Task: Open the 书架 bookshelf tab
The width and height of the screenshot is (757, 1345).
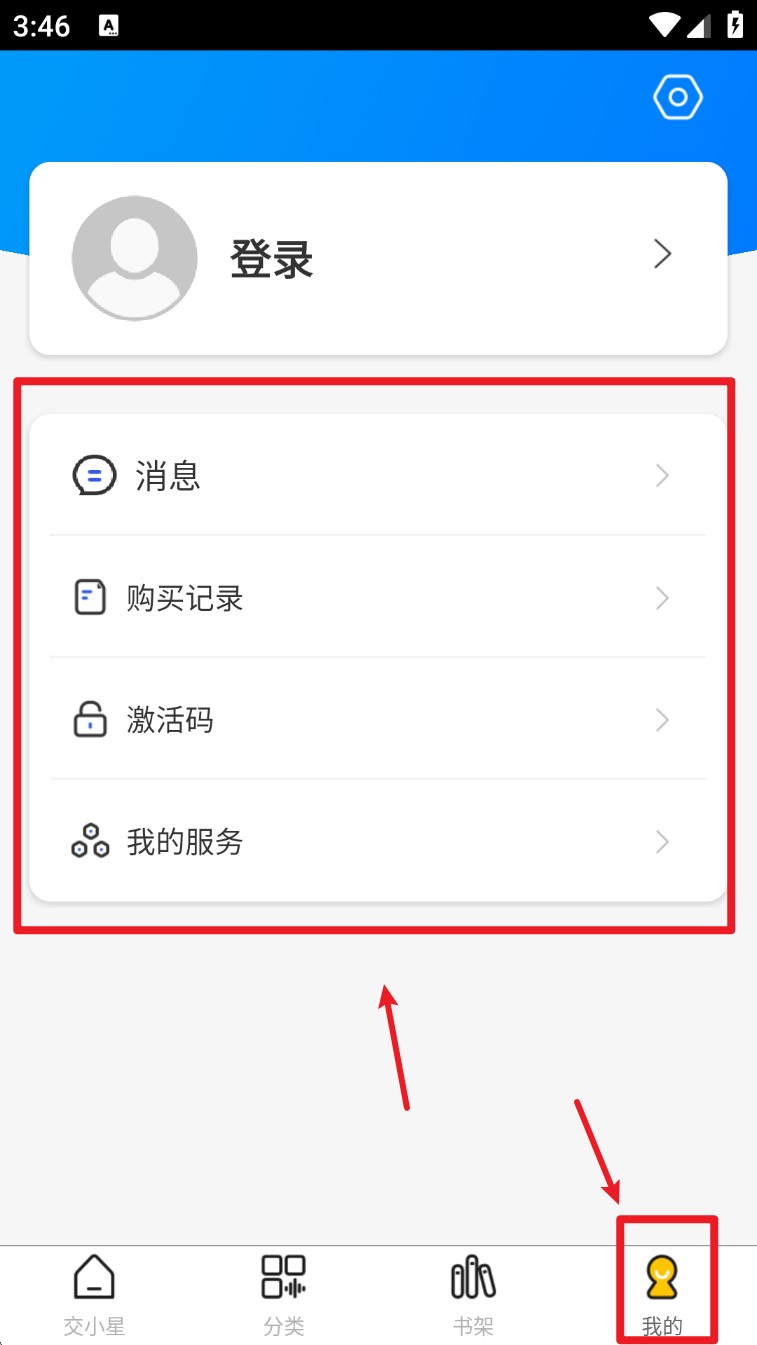Action: pos(473,1295)
